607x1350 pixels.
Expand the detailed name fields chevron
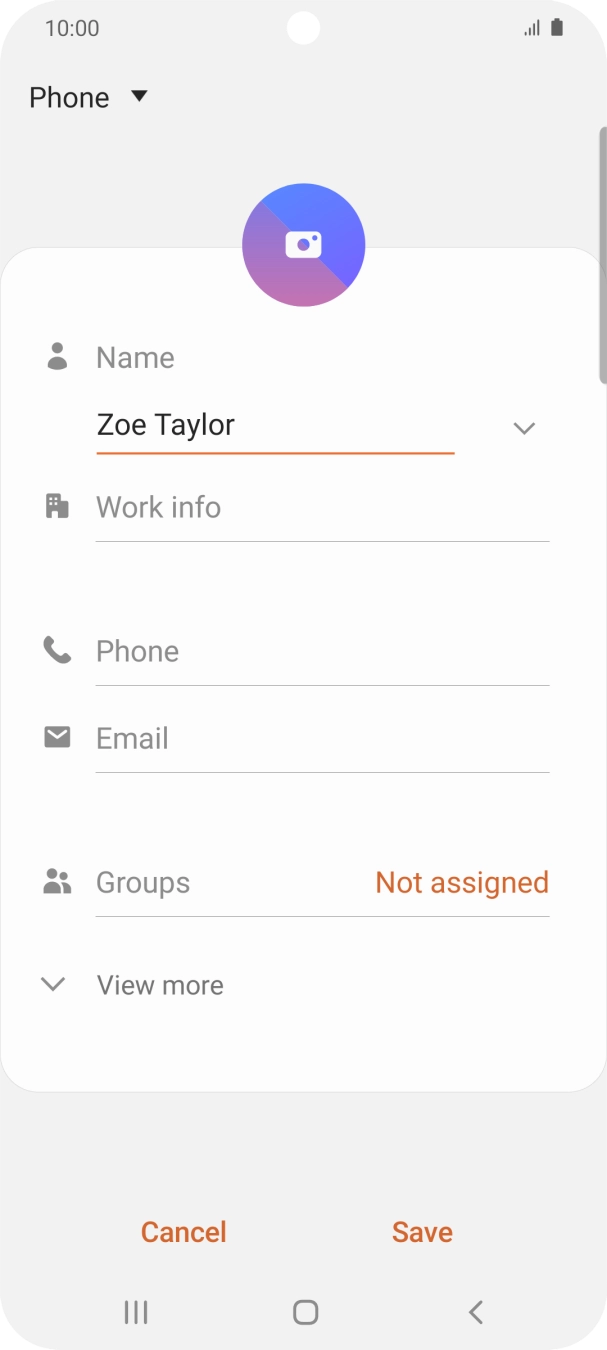(524, 428)
